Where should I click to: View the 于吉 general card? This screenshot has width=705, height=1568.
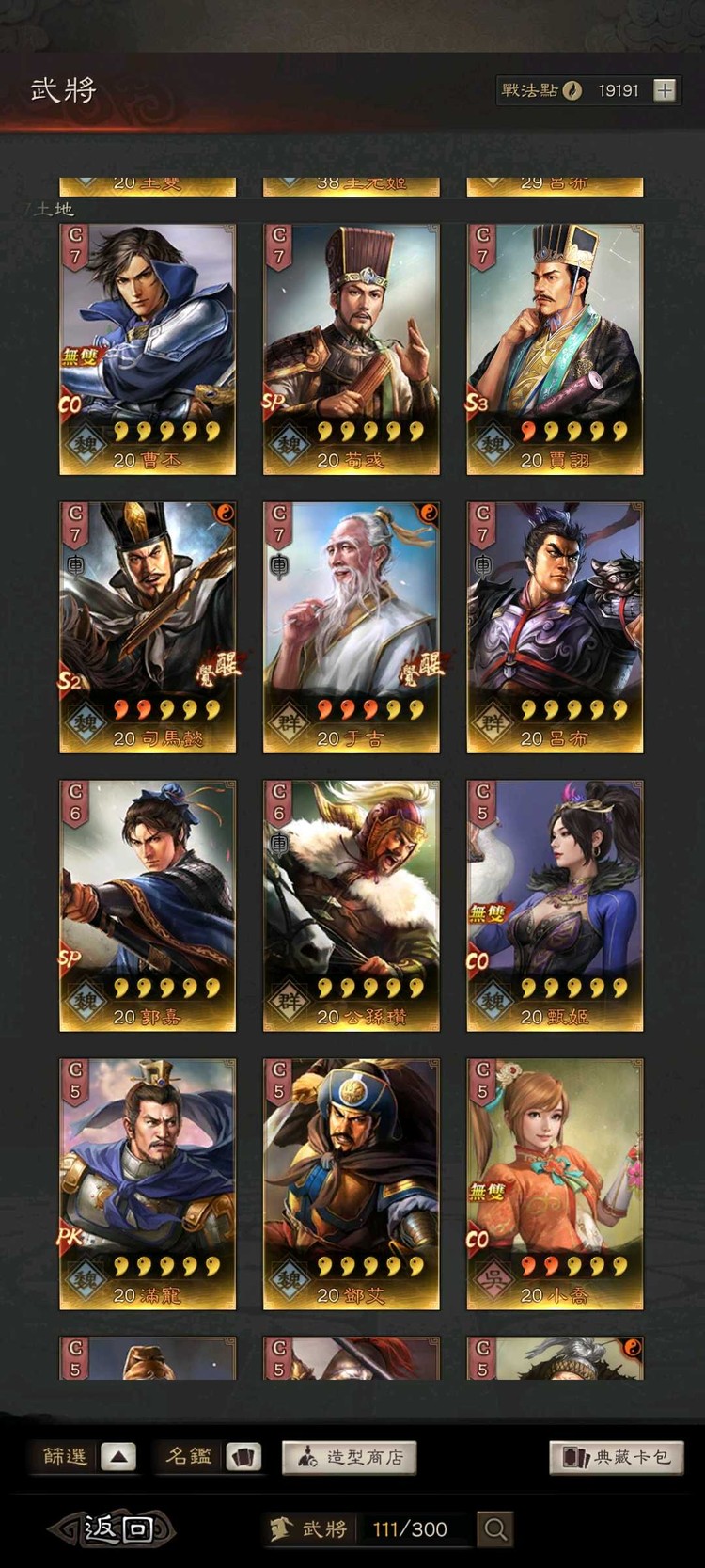[351, 627]
